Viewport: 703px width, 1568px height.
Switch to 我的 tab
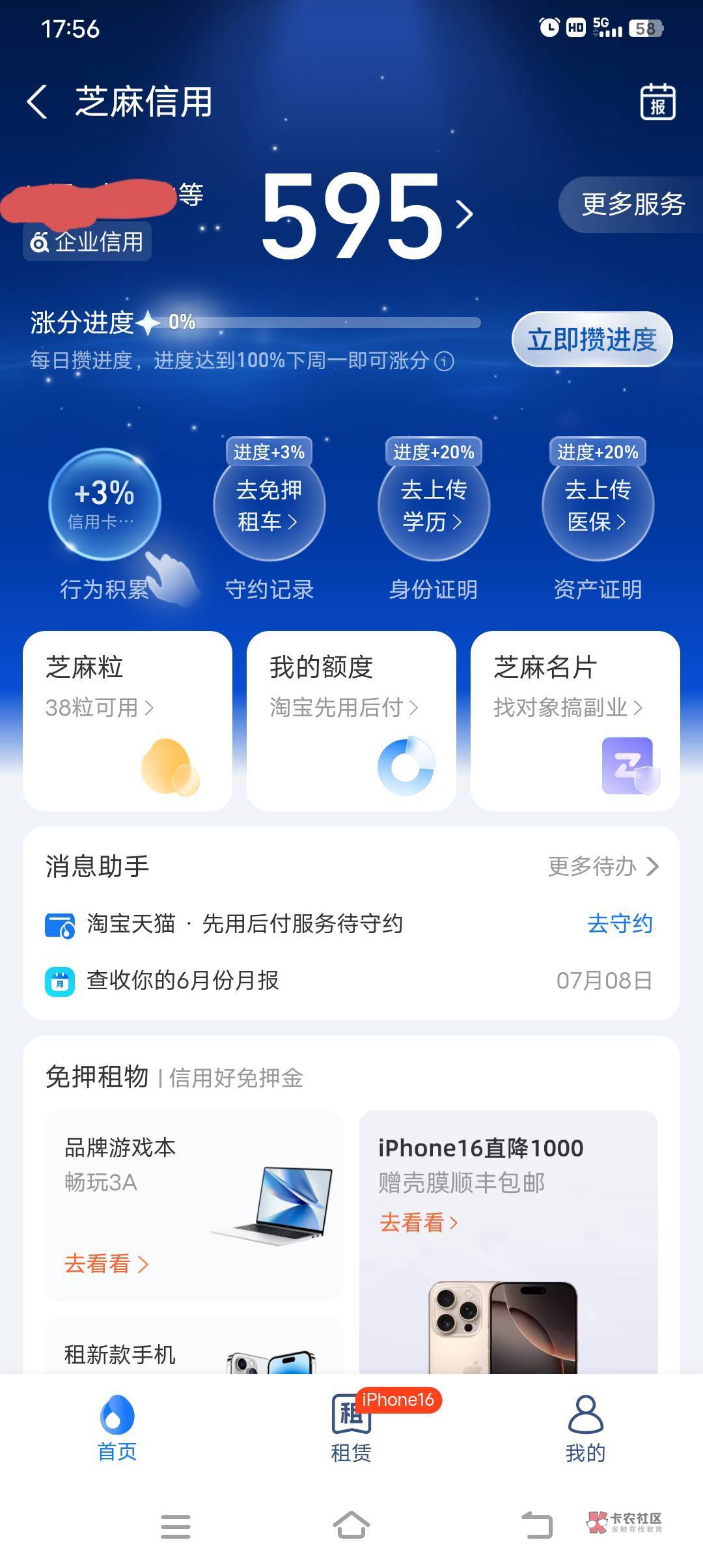point(585,1429)
